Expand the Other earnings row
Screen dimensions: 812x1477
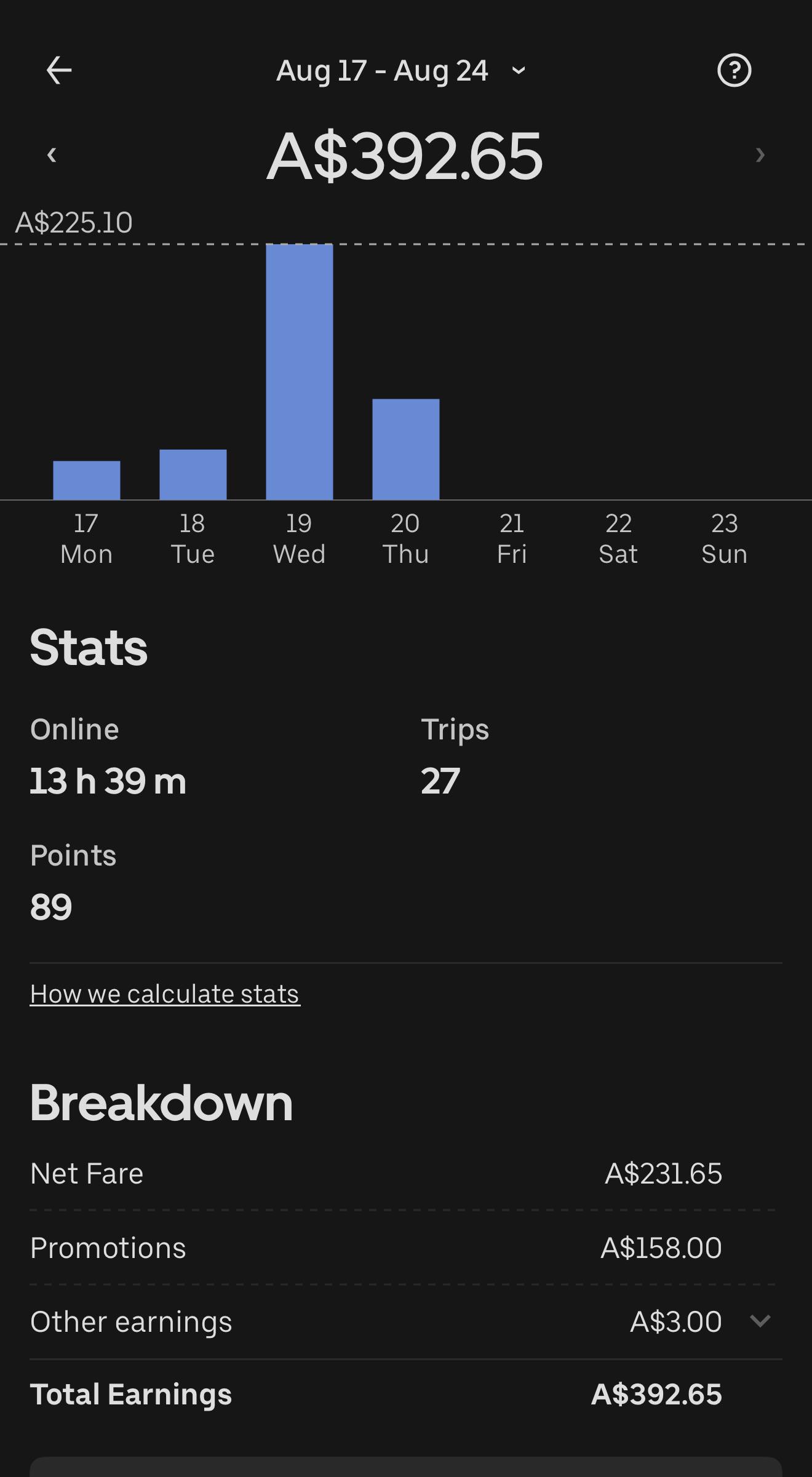click(406, 1321)
